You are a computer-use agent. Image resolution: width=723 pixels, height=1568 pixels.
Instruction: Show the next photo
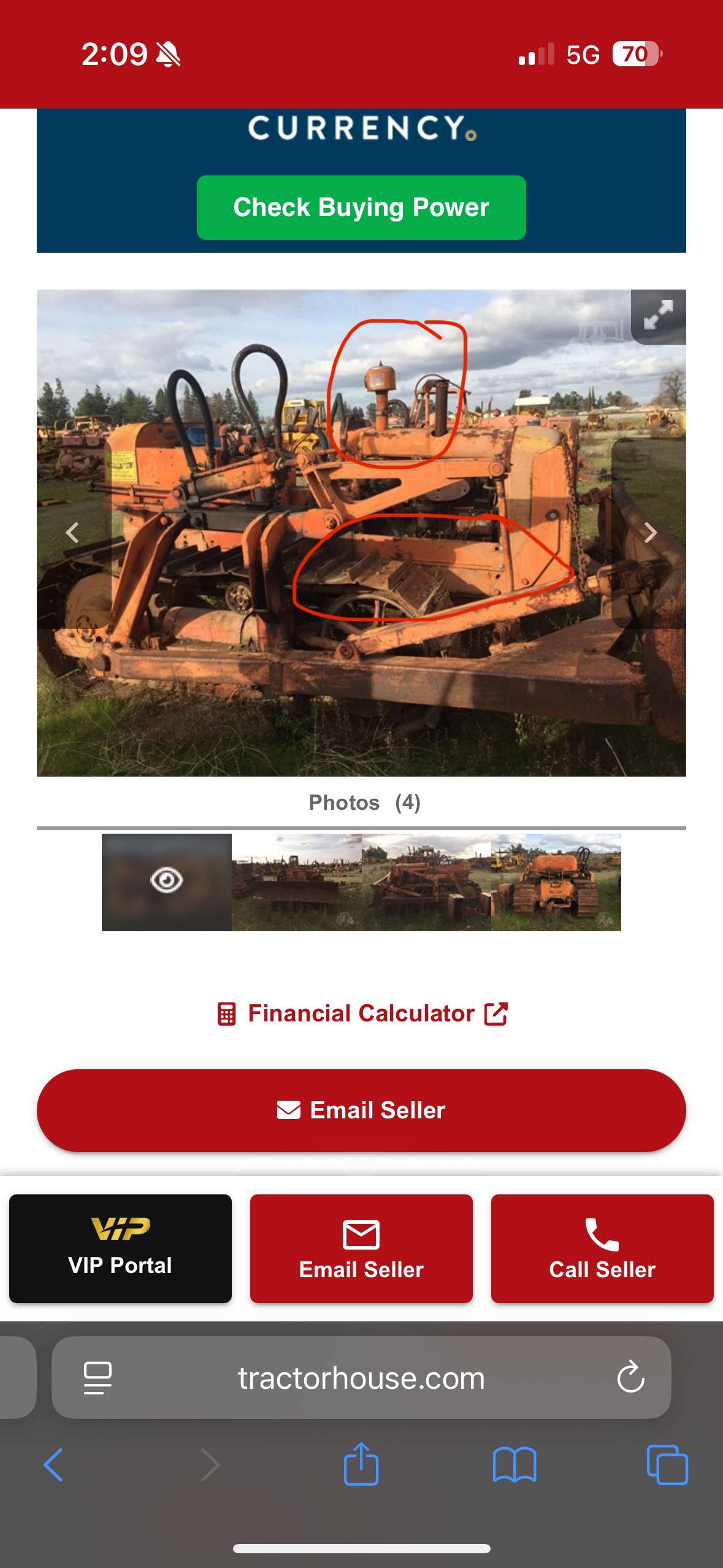(x=649, y=532)
